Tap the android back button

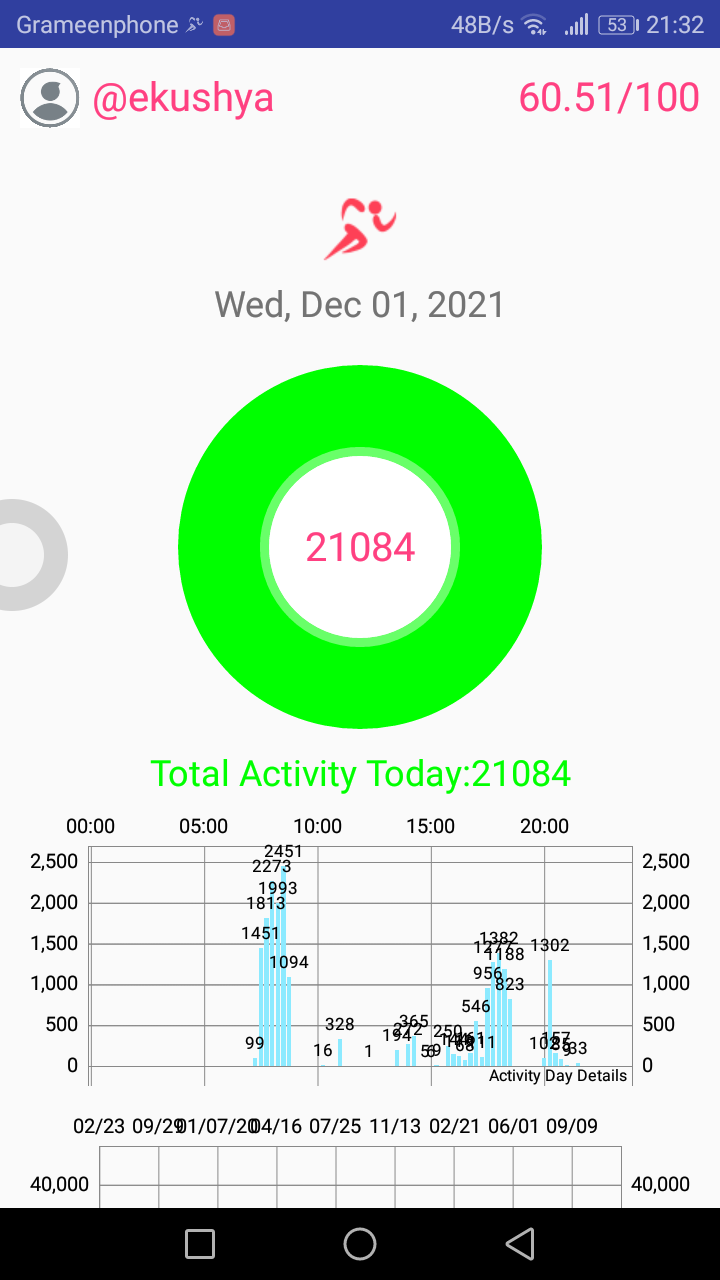520,1244
